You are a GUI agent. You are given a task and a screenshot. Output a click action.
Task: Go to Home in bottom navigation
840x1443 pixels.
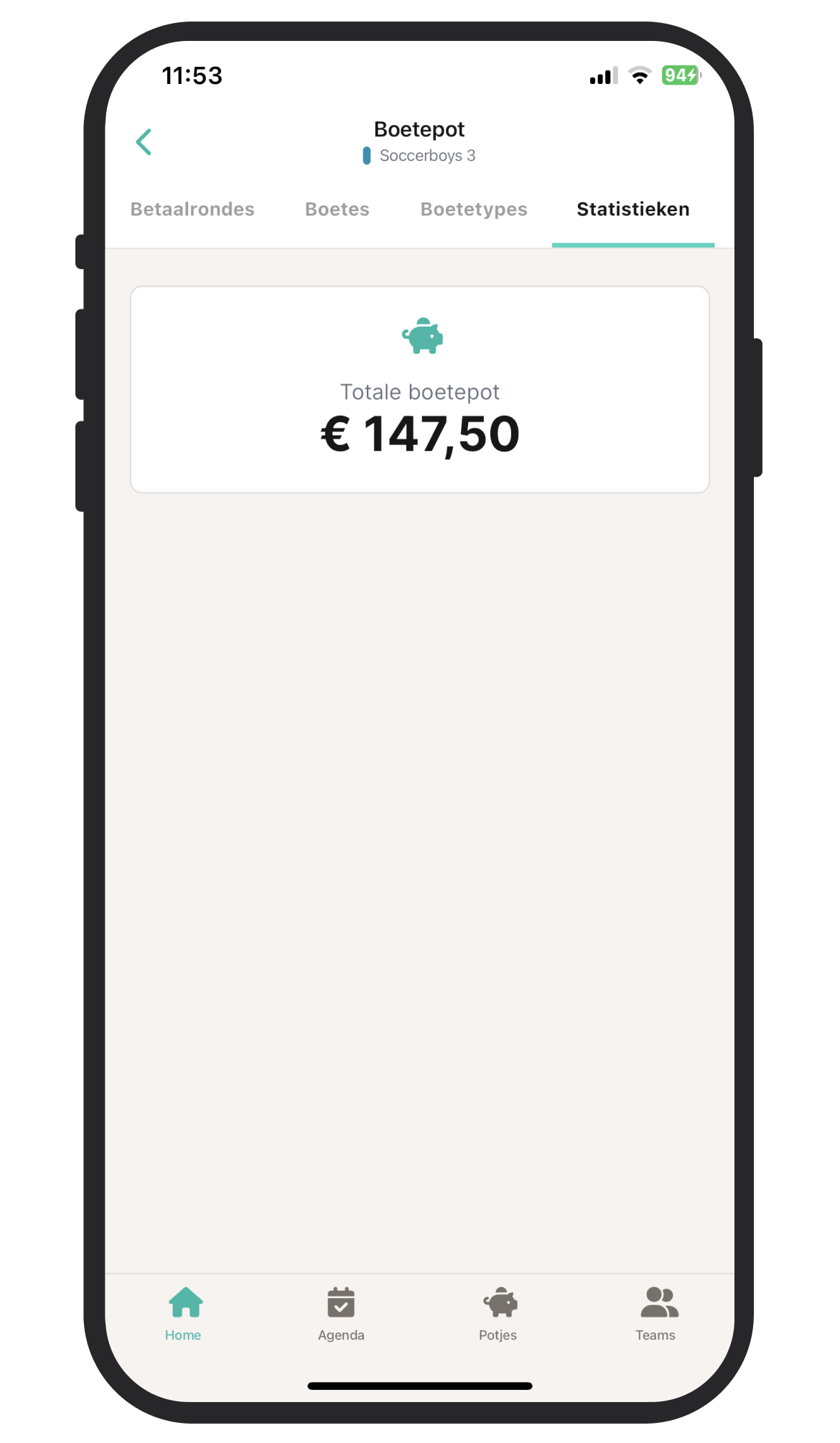point(184,1314)
